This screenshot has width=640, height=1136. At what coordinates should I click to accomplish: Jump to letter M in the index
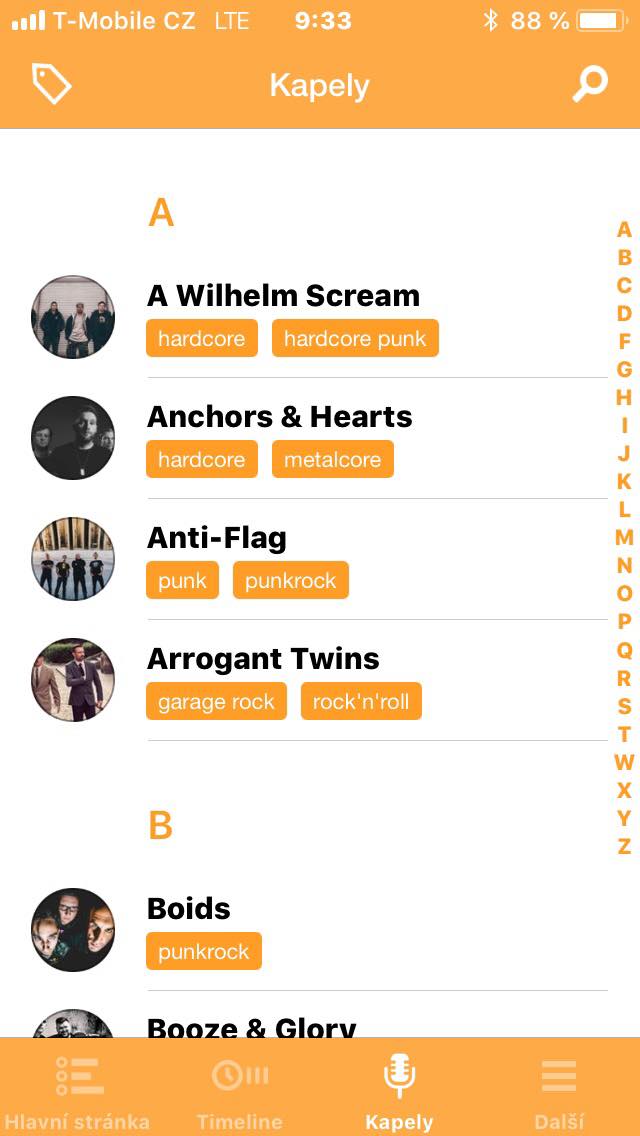pos(624,538)
